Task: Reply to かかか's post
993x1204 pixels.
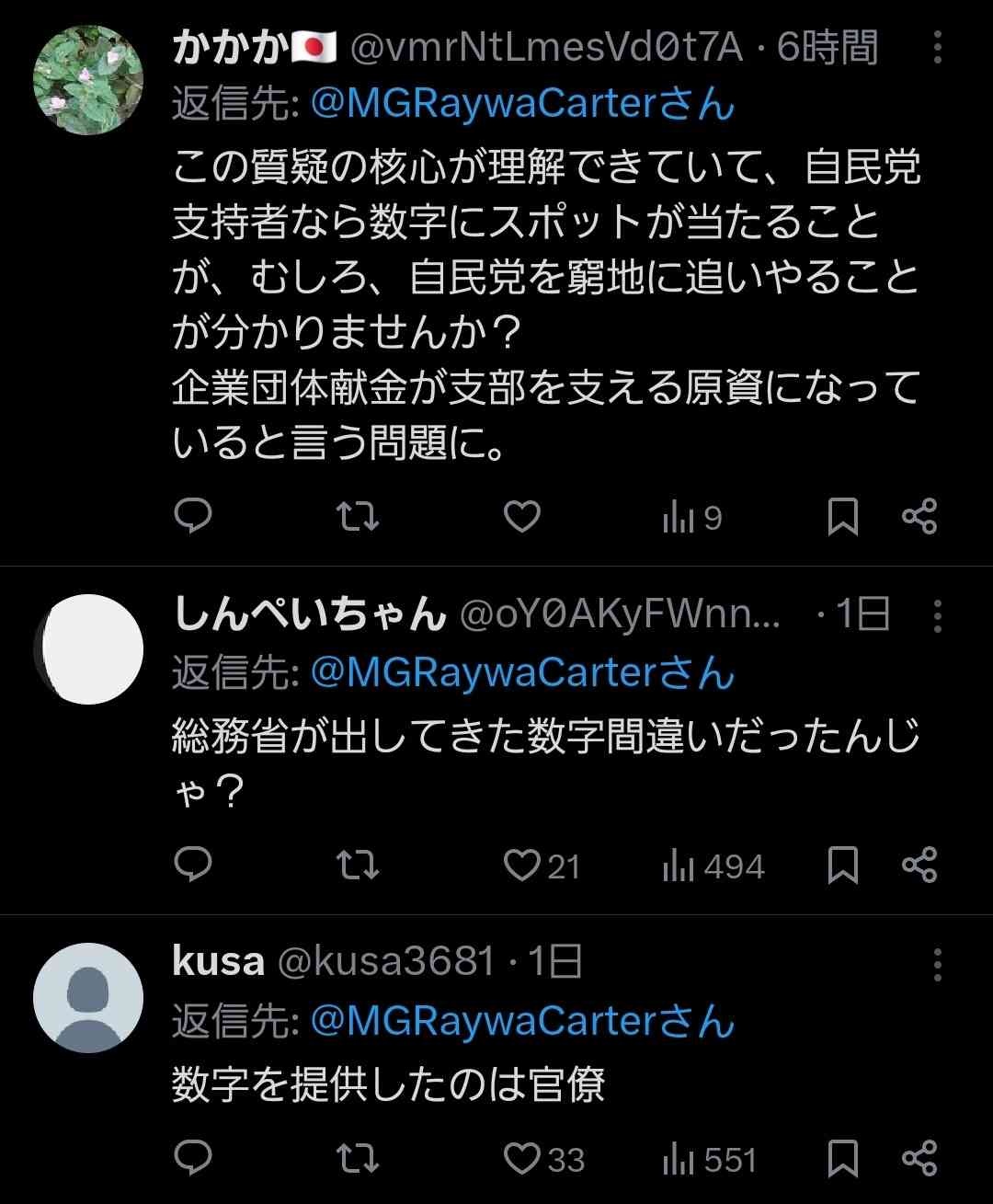Action: 193,517
